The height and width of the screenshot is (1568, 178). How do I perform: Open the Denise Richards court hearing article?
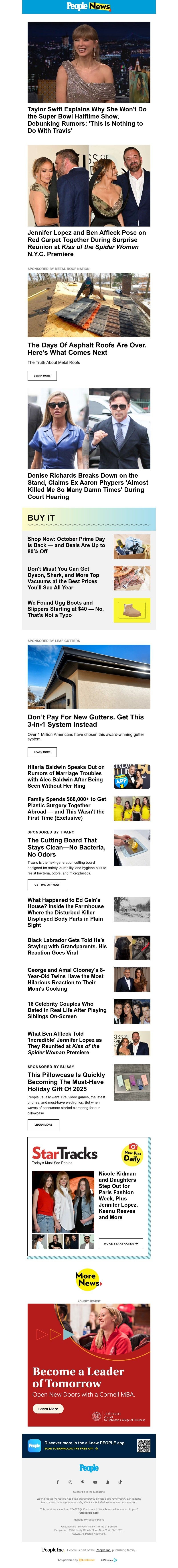[x=87, y=486]
